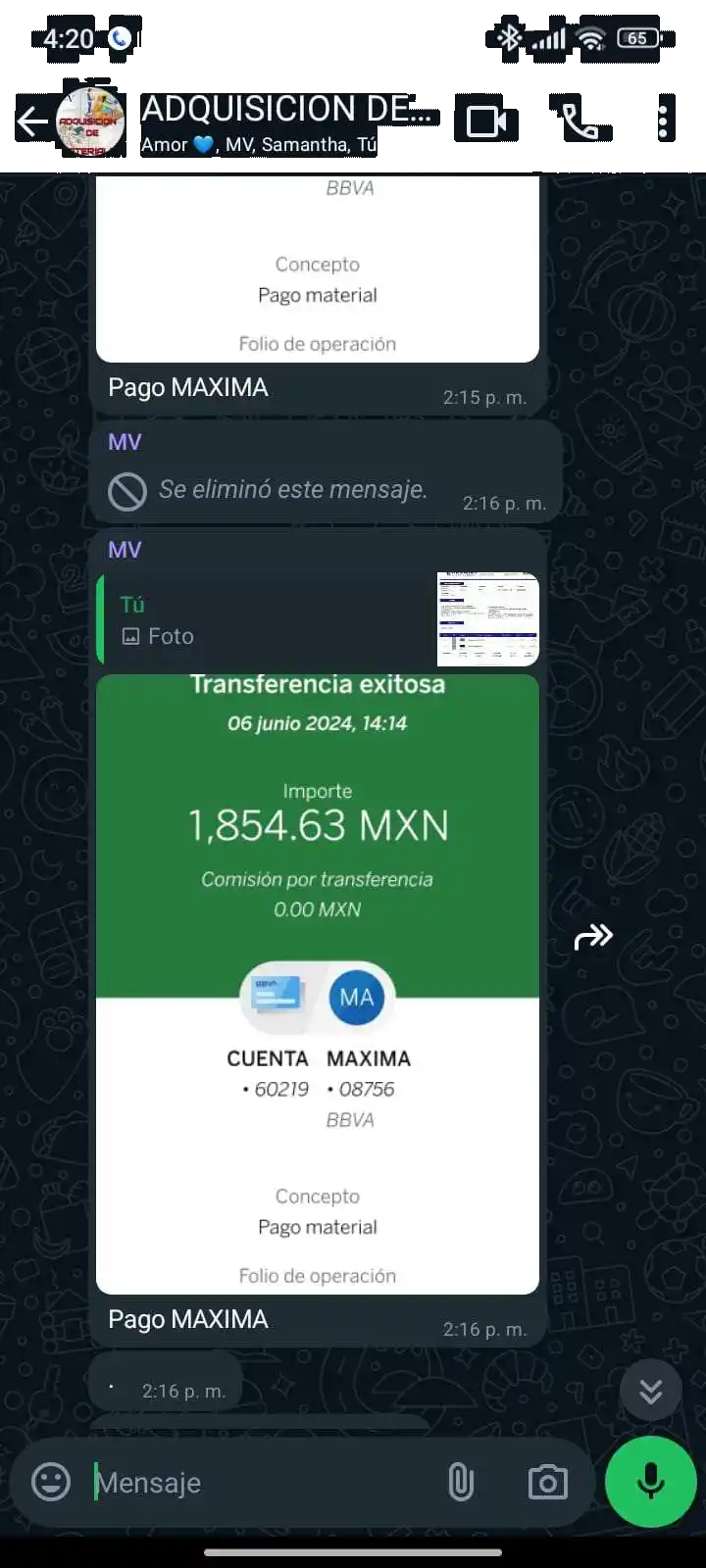This screenshot has height=1568, width=706.
Task: Forward the transfer receipt image
Action: coord(593,938)
